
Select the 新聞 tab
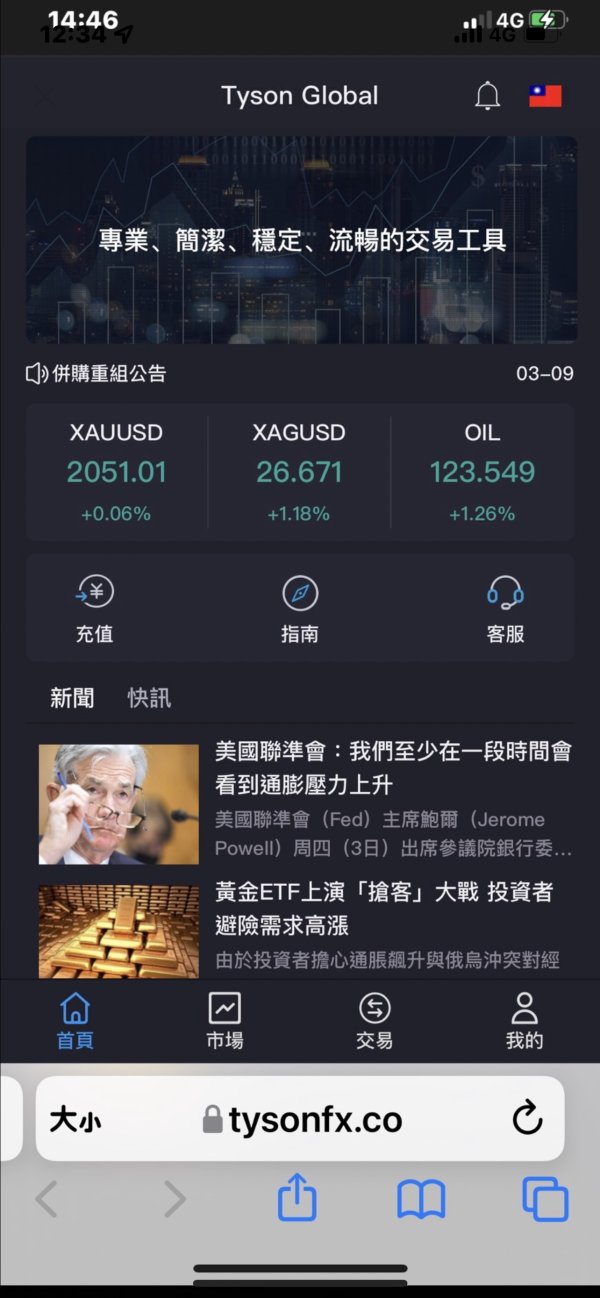[x=72, y=698]
